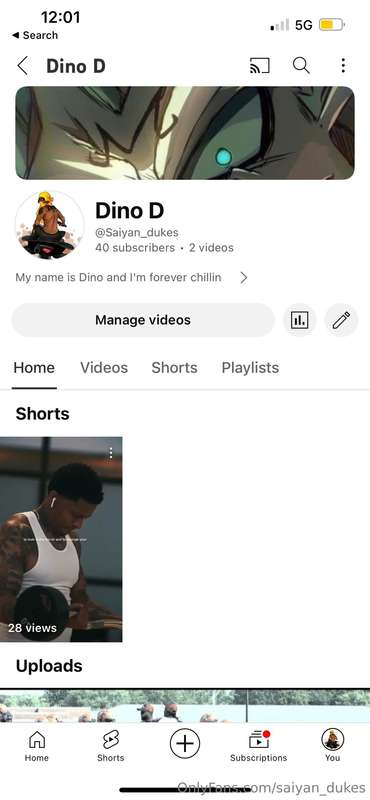Switch to the Shorts channel tab
Viewport: 370px width, 800px height.
click(175, 368)
